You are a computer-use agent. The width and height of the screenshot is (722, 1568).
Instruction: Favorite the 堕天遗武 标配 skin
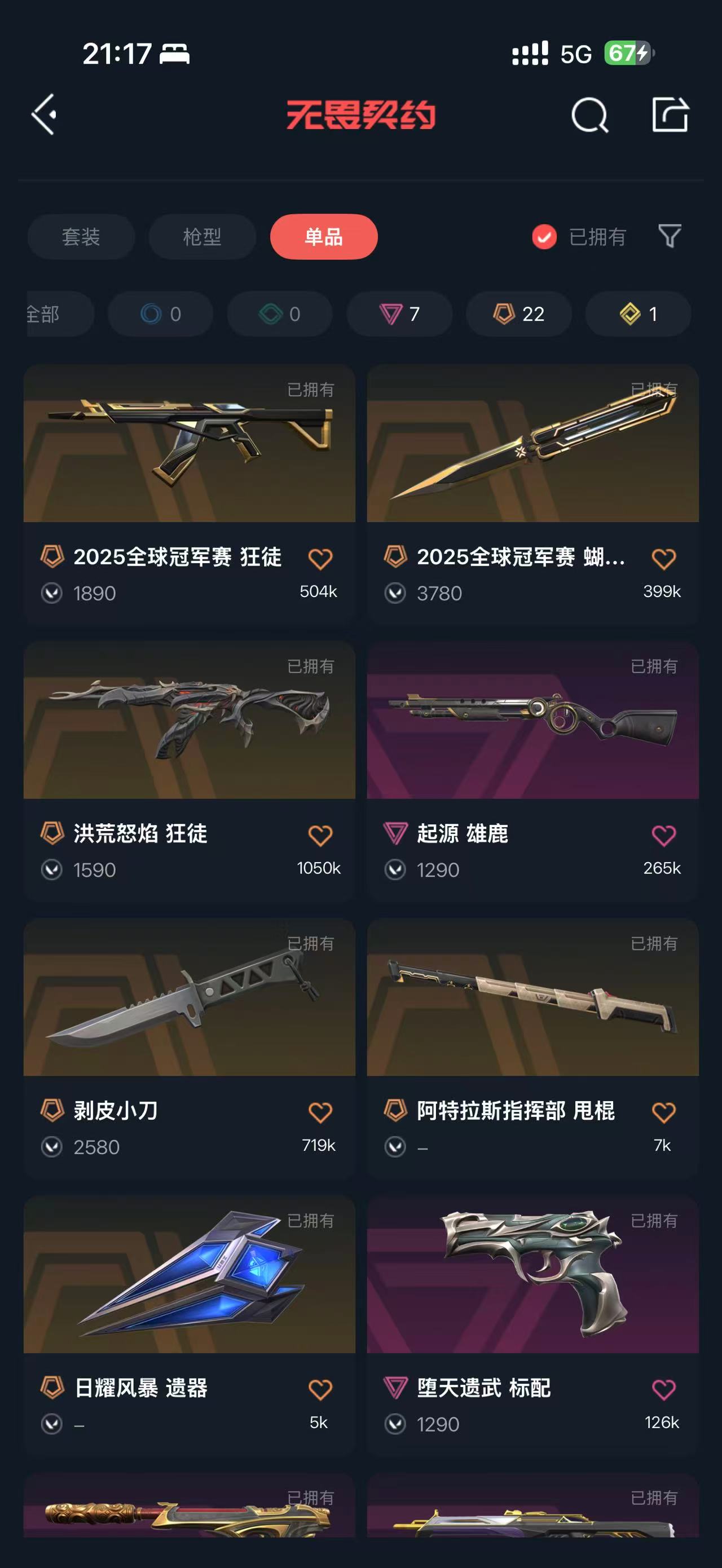click(663, 1390)
